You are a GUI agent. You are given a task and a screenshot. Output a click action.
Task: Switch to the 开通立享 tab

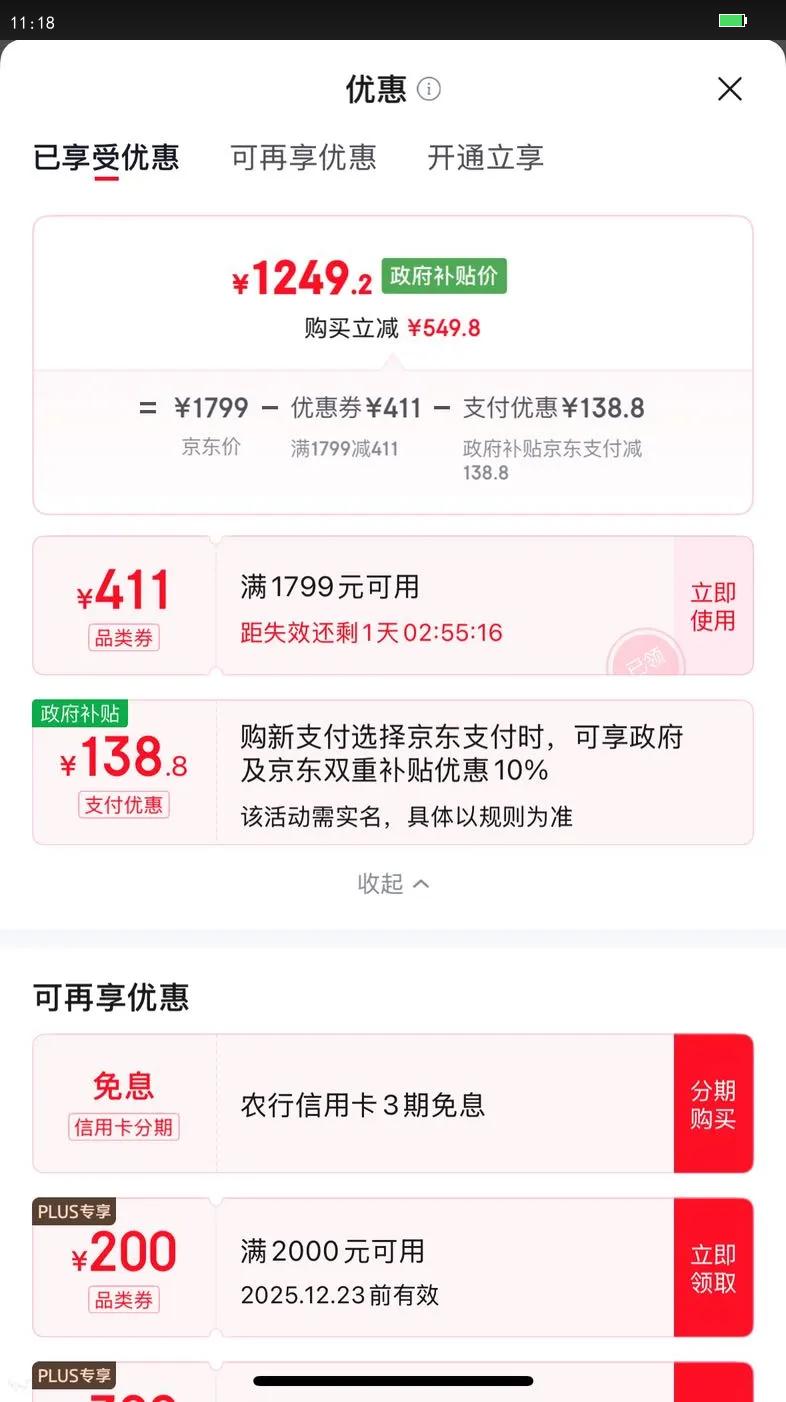coord(485,157)
